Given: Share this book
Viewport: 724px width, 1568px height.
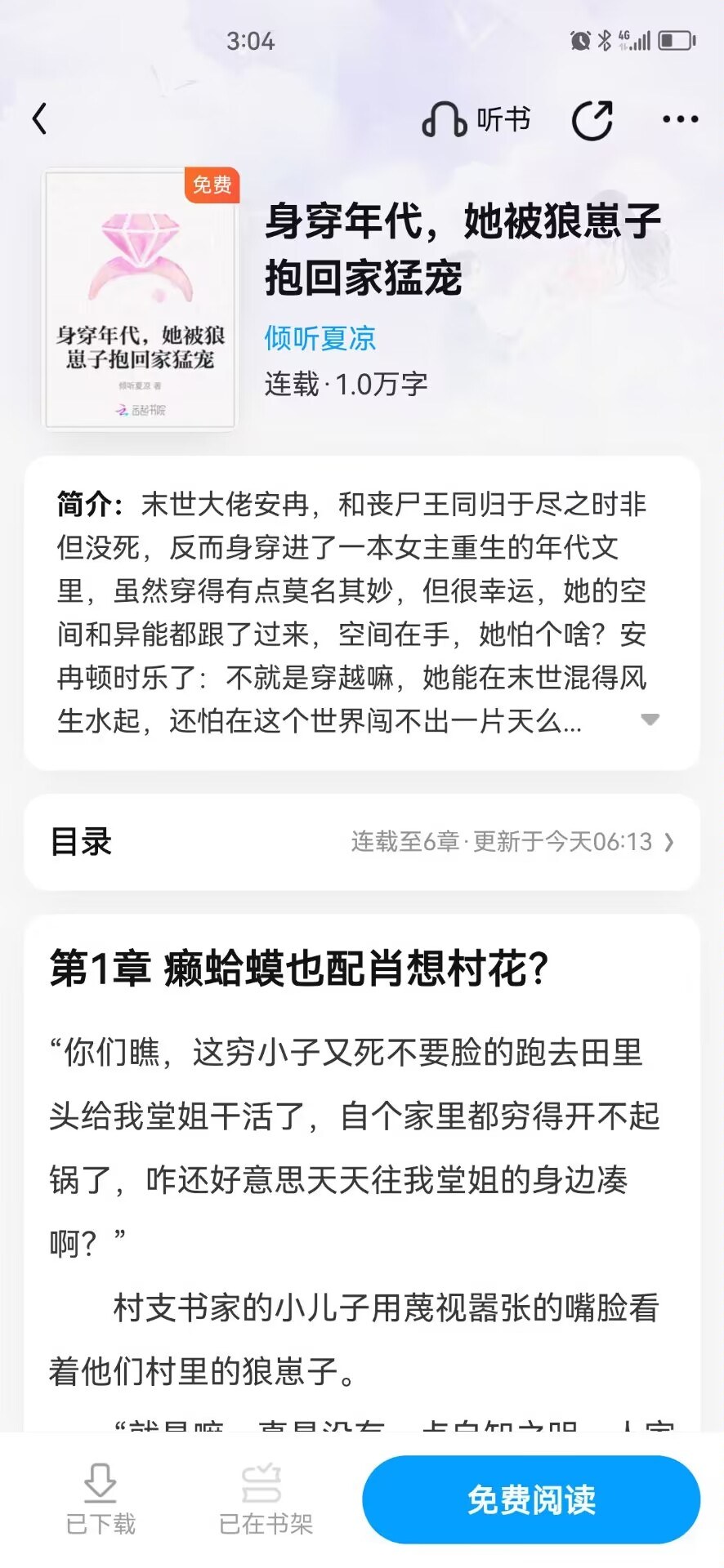Looking at the screenshot, I should (592, 121).
